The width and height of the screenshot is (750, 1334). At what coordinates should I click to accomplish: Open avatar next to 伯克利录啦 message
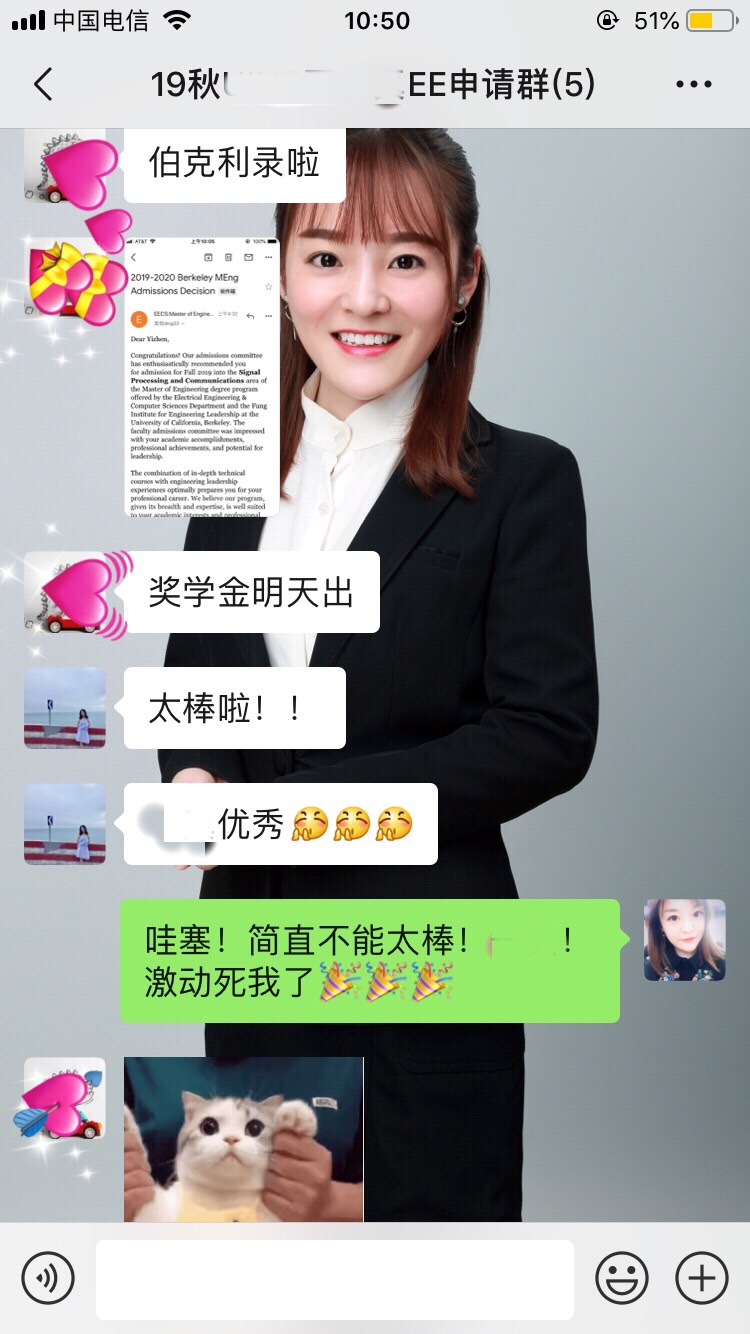(x=65, y=165)
